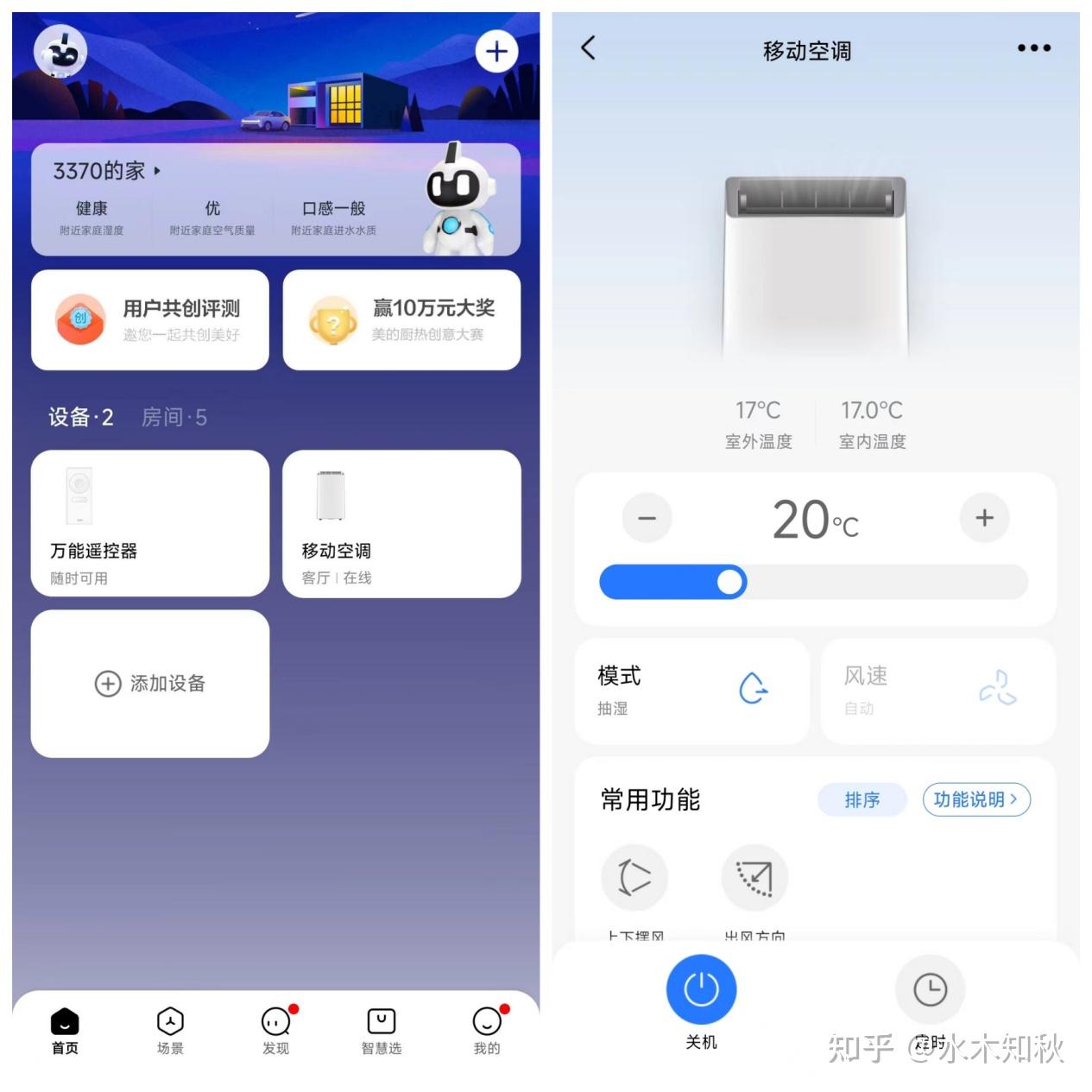Tap the plus icon to add new
The height and width of the screenshot is (1092, 1092).
(496, 52)
